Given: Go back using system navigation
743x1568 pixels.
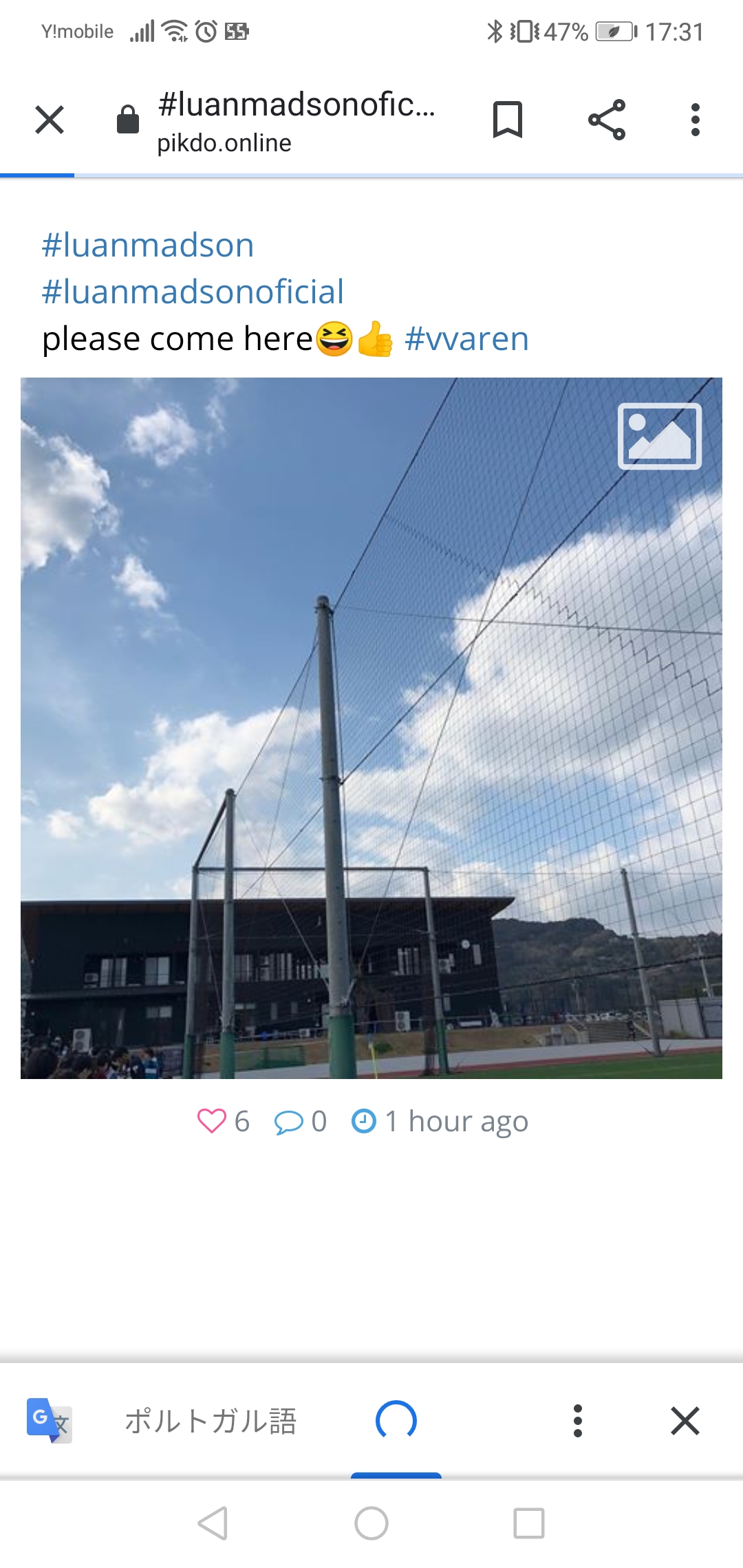Looking at the screenshot, I should coord(213,1523).
